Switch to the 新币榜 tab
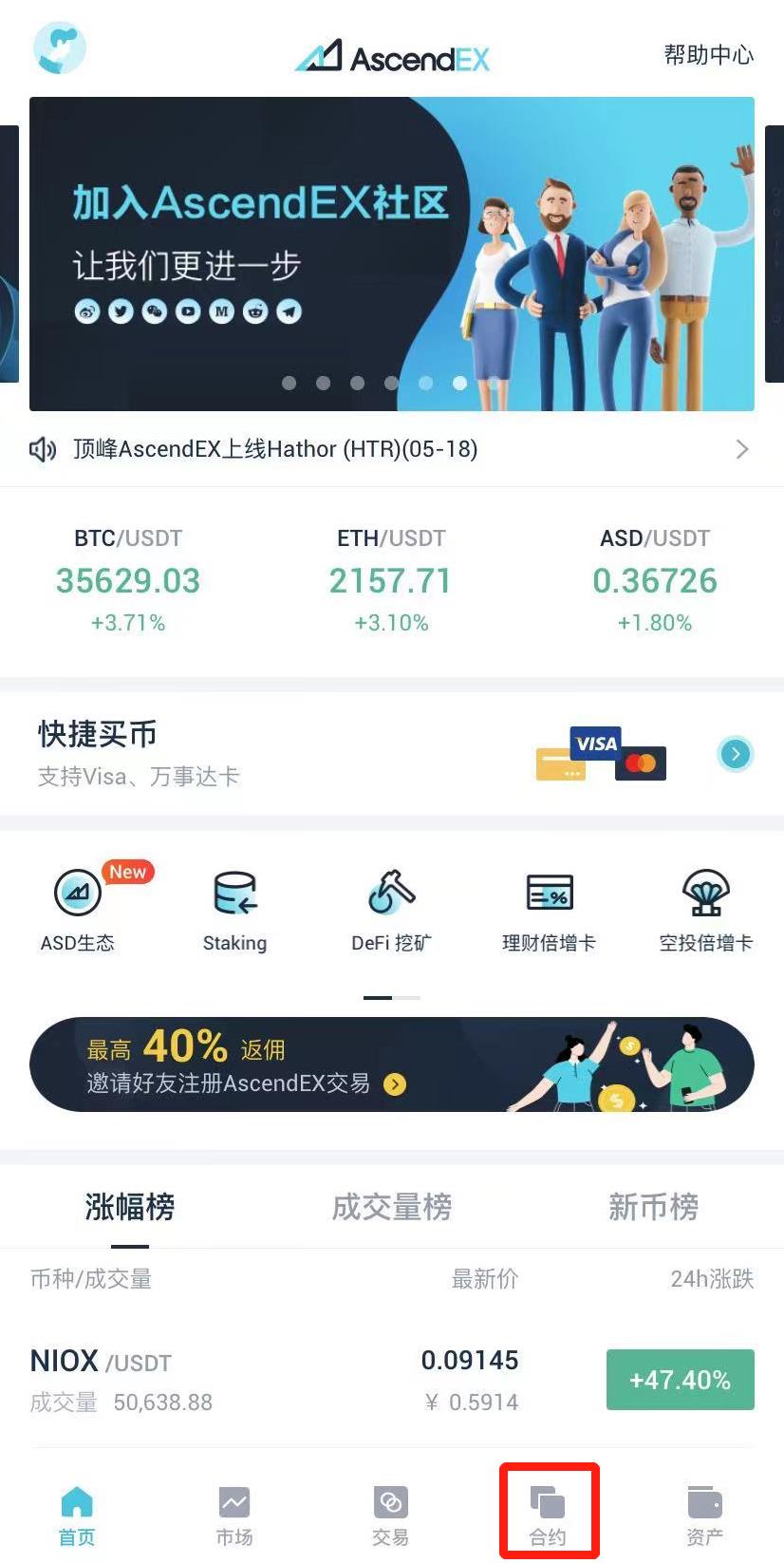 (653, 1207)
